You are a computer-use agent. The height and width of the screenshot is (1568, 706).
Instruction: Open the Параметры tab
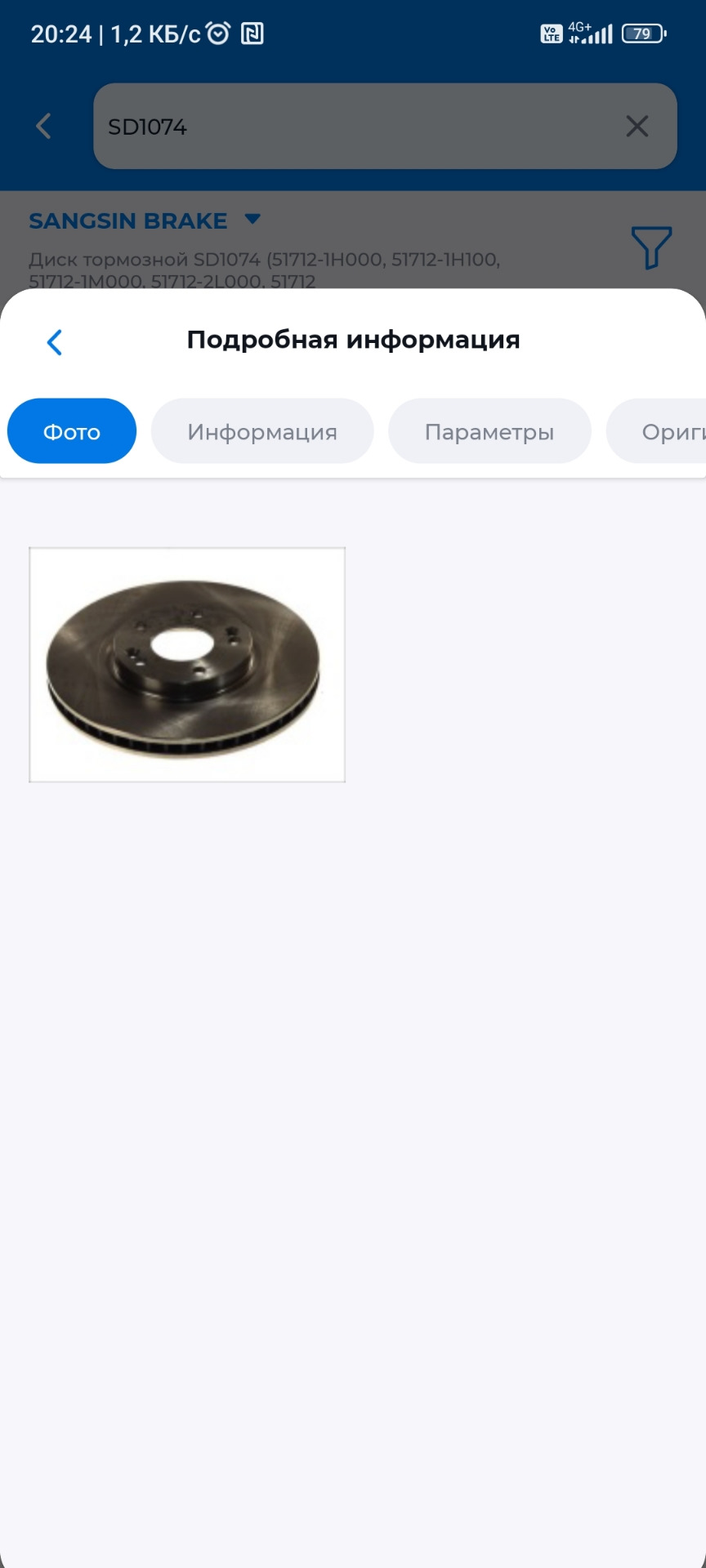489,431
